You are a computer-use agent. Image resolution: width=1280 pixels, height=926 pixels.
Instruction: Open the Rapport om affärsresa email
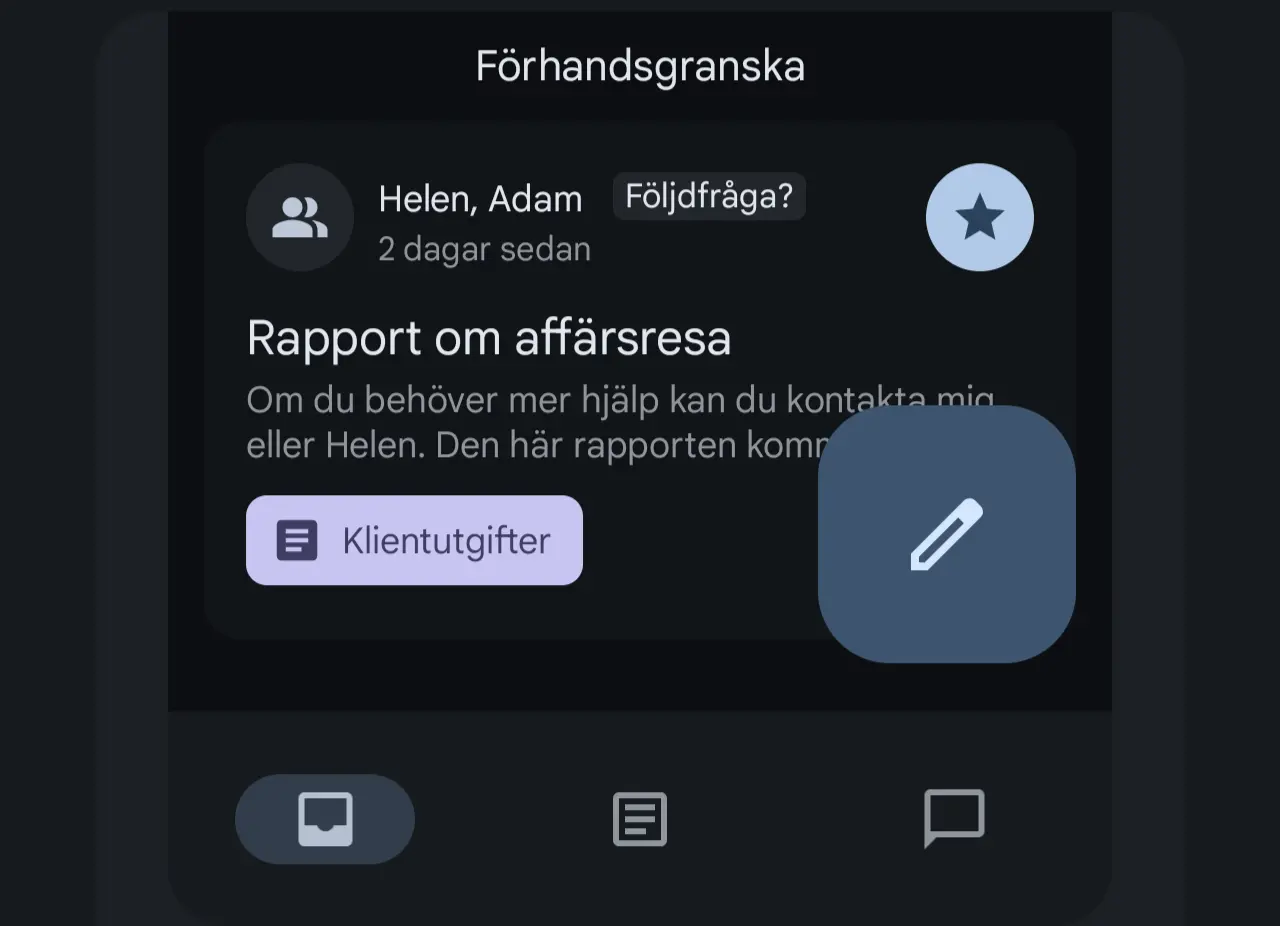coord(488,339)
